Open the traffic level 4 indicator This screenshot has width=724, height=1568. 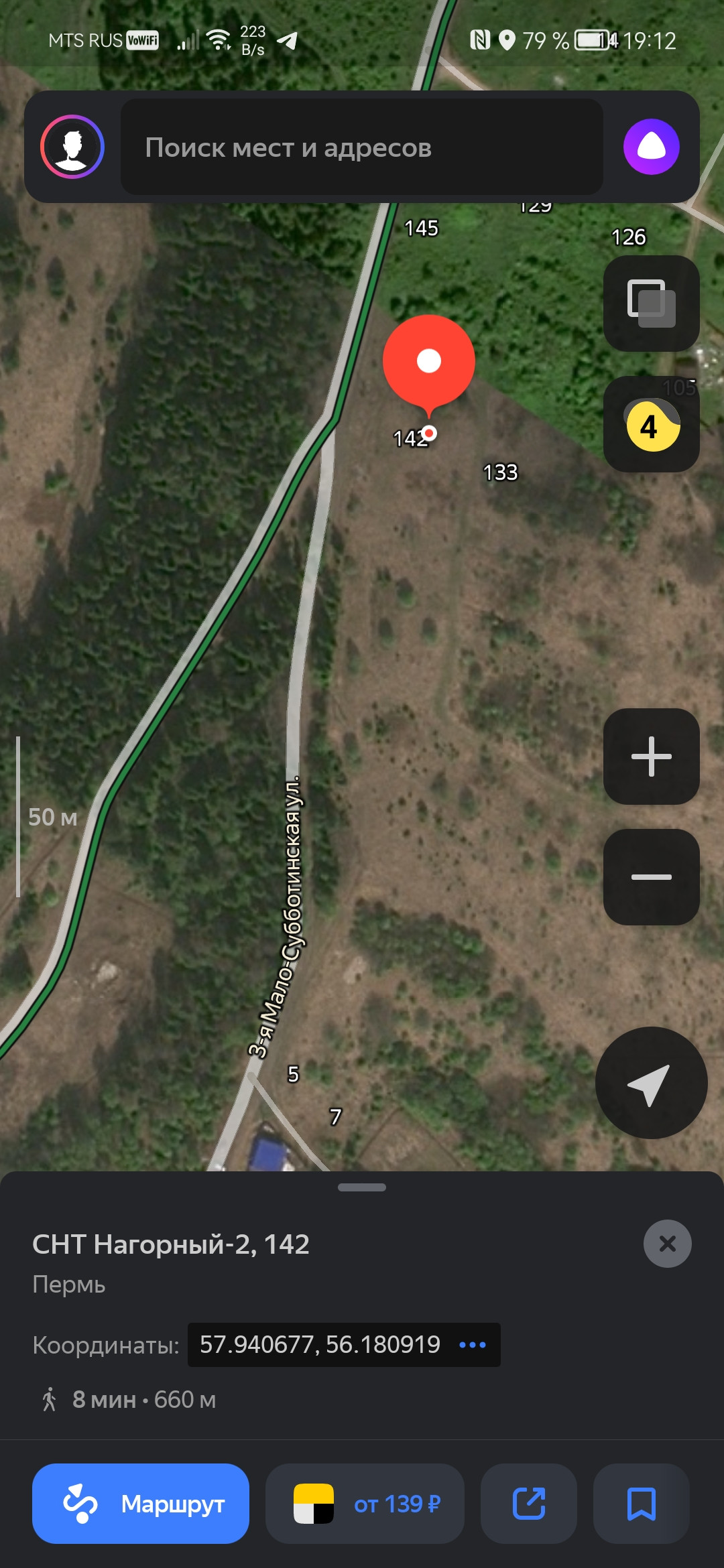[x=651, y=425]
